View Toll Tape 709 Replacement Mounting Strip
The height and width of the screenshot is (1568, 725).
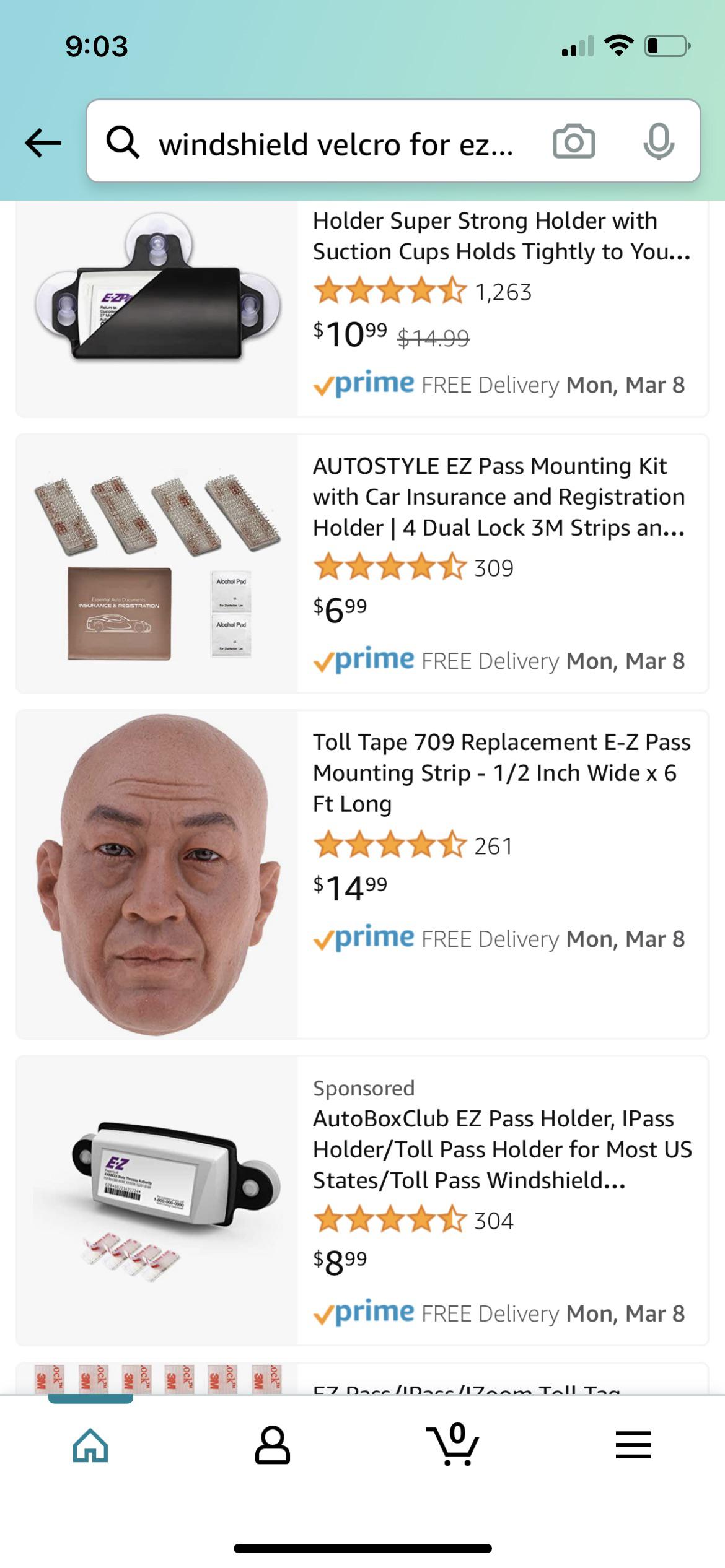pyautogui.click(x=501, y=772)
